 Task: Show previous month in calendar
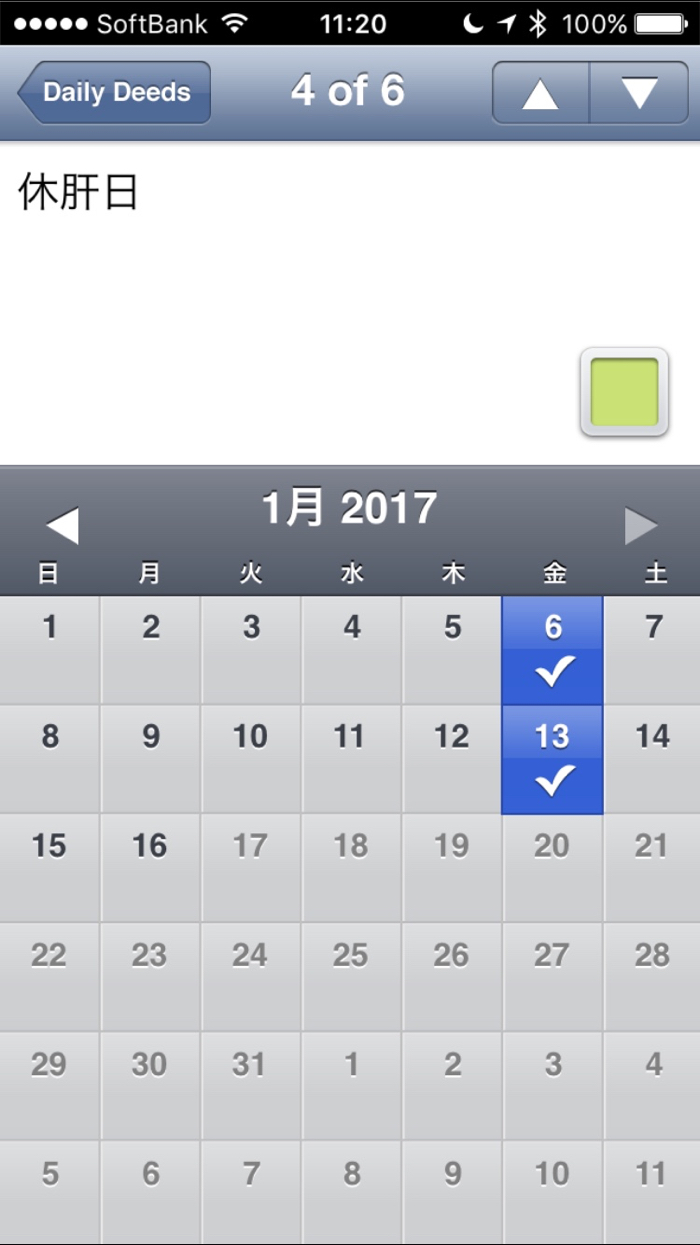62,526
